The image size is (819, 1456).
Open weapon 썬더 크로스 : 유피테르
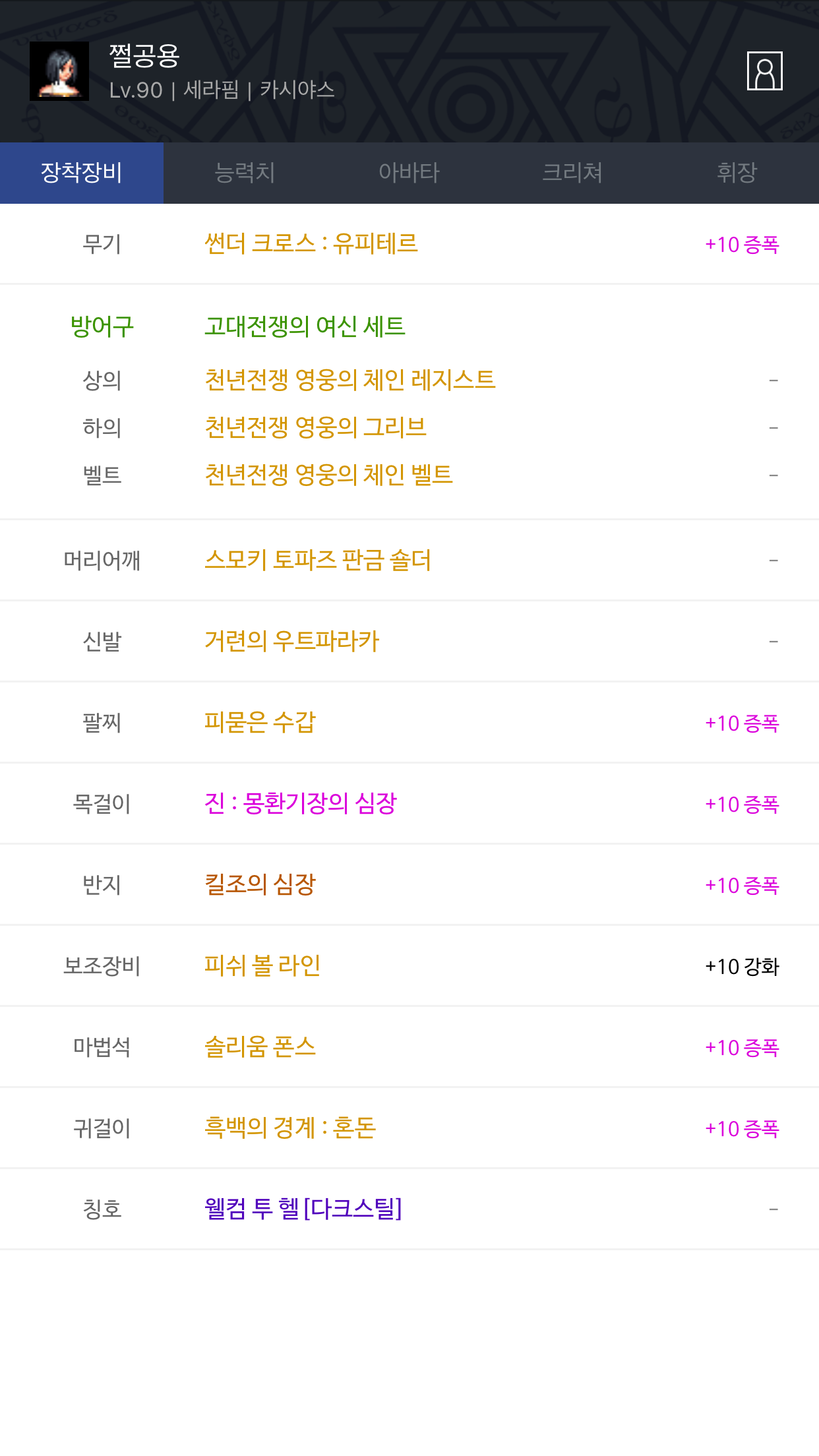pos(311,244)
